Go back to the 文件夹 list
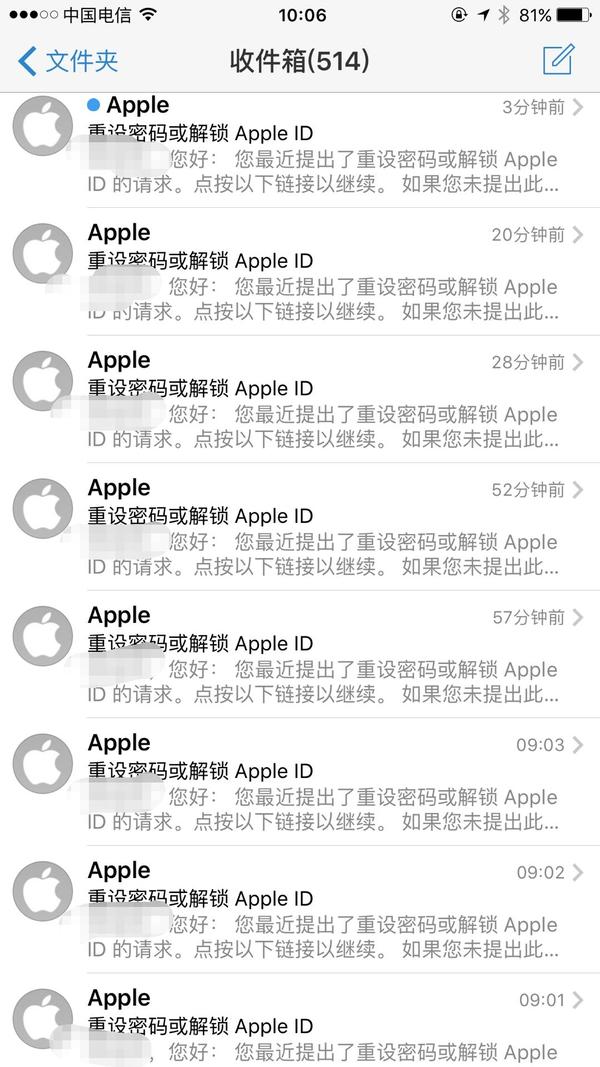Screen dimensions: 600x1067 pos(68,61)
